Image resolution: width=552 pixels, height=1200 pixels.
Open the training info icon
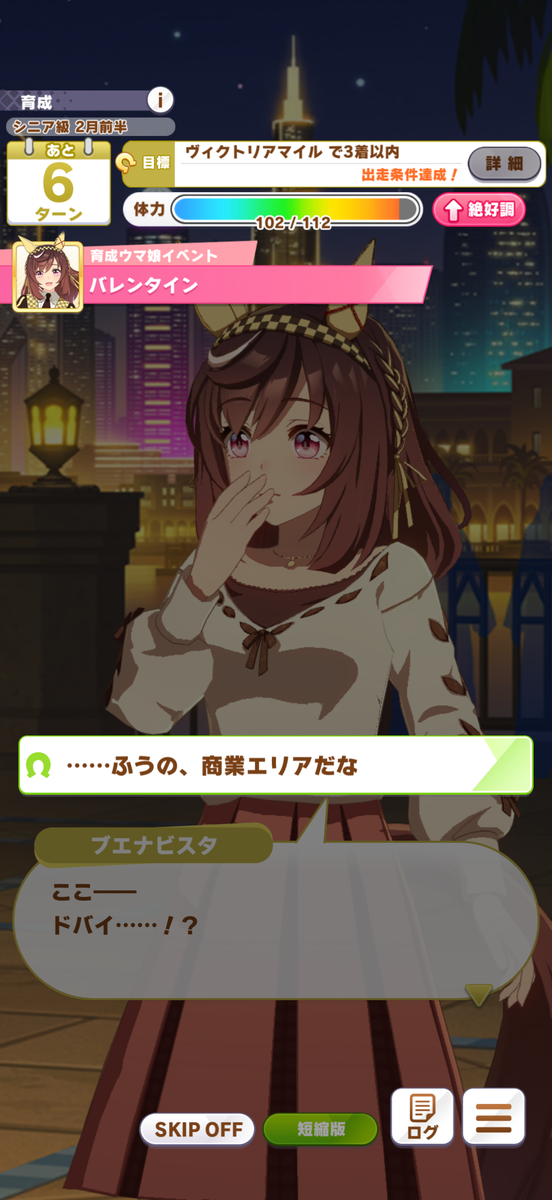point(161,100)
